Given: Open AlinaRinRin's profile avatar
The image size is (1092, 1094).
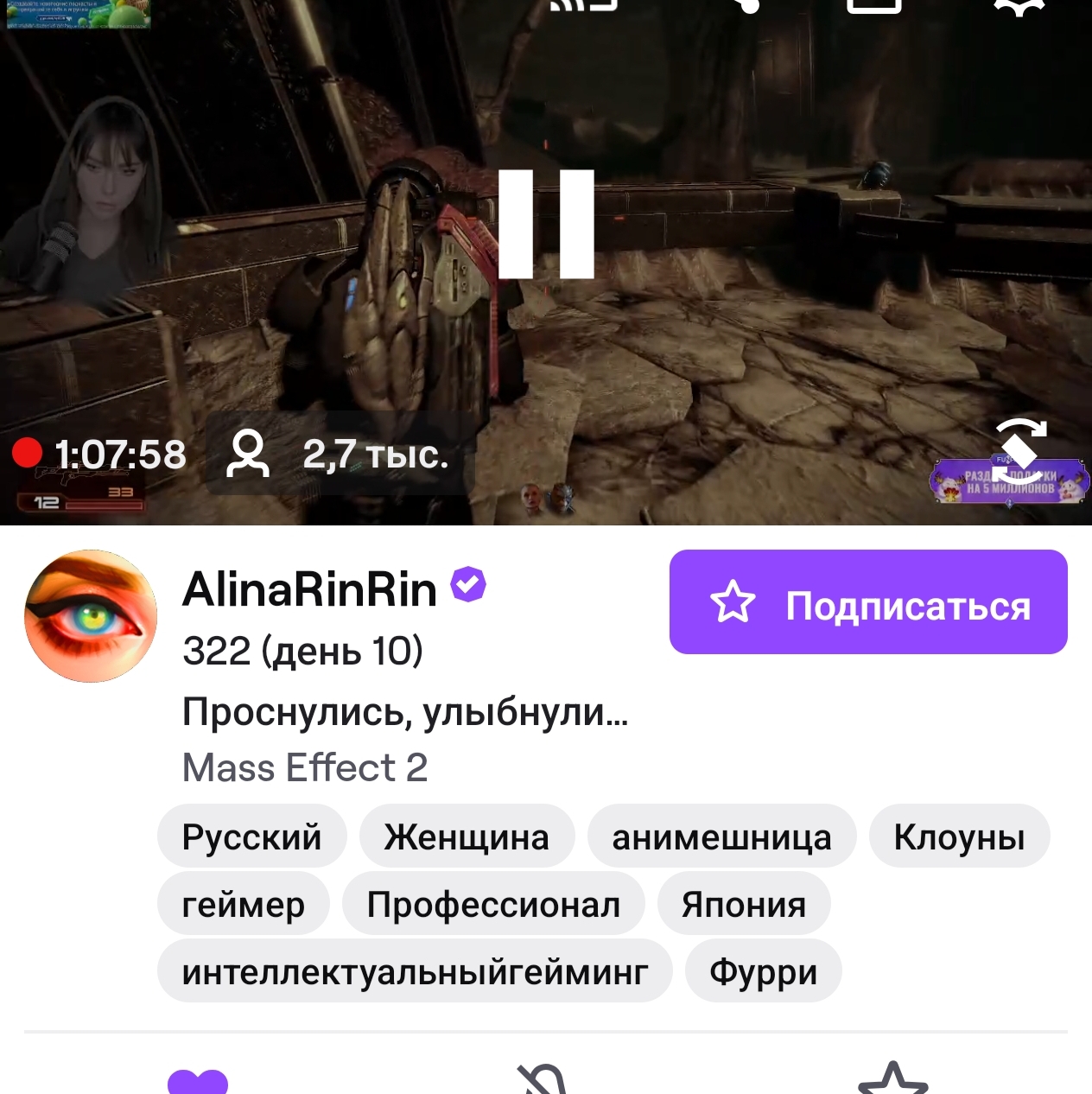Looking at the screenshot, I should point(91,616).
